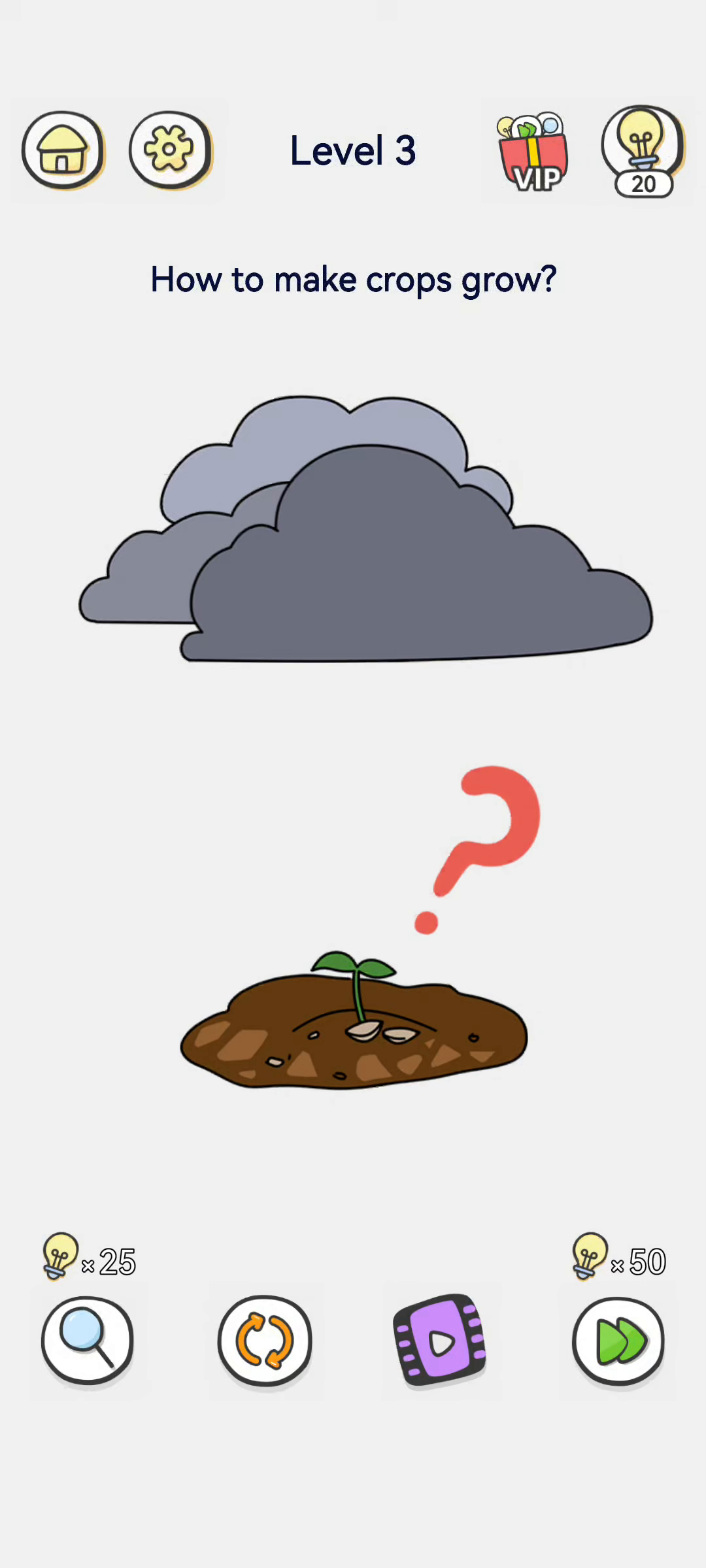This screenshot has height=1568, width=706.
Task: Watch a video via the film icon
Action: (440, 1340)
